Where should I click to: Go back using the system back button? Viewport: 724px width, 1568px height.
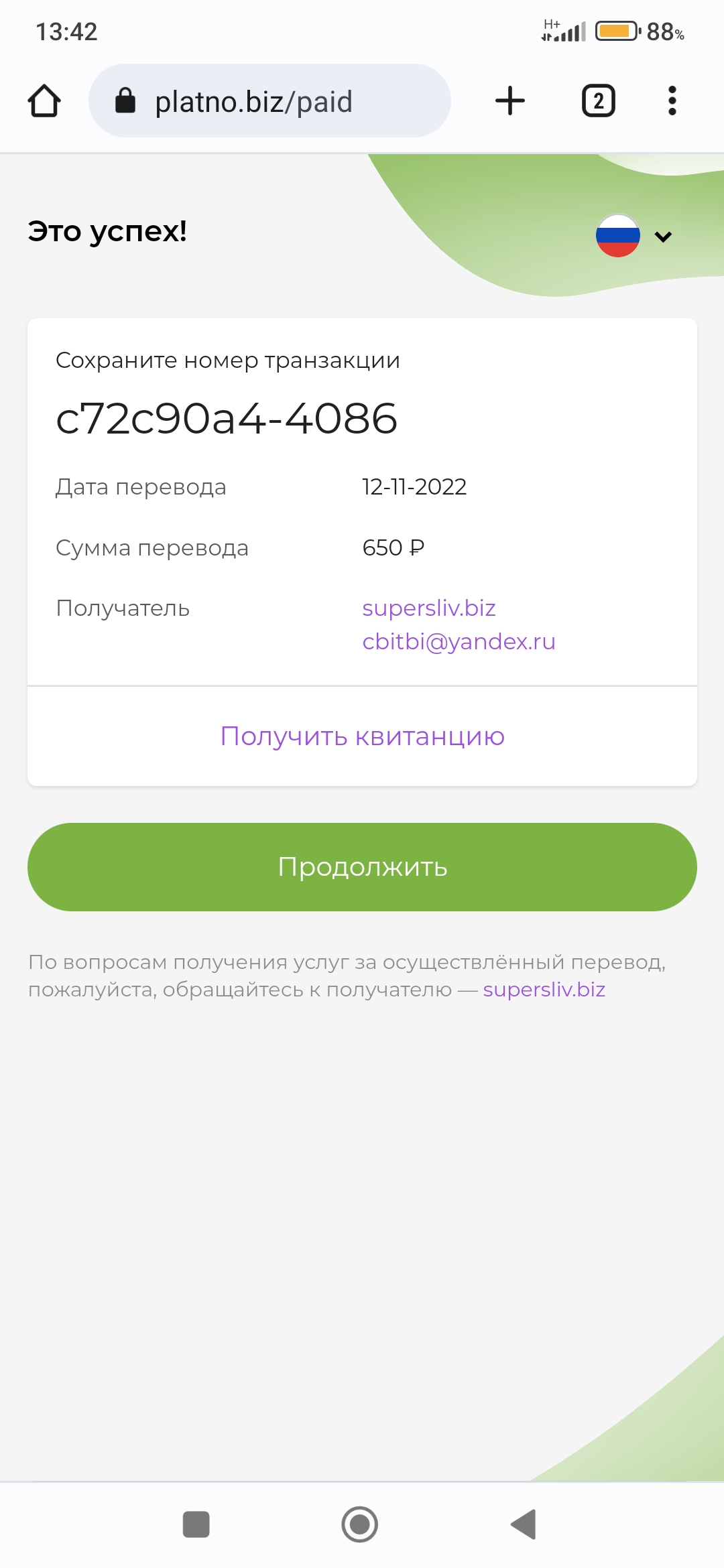pos(524,1524)
